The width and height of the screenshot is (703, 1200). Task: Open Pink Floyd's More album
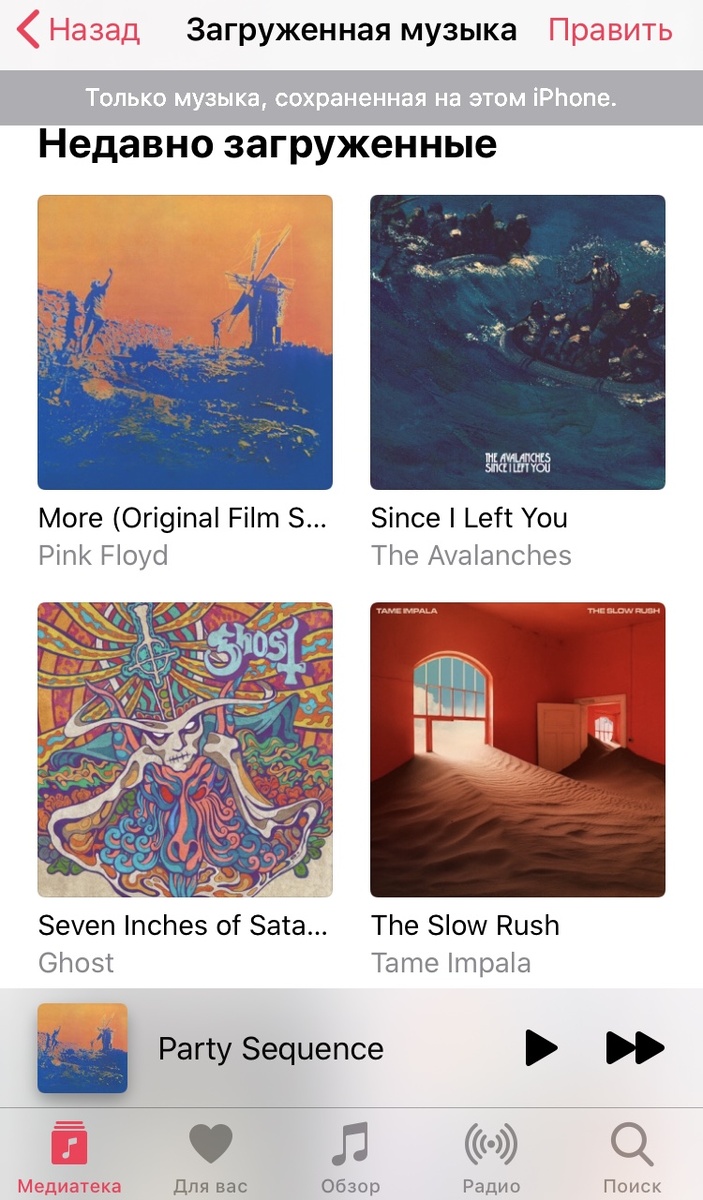(x=185, y=342)
